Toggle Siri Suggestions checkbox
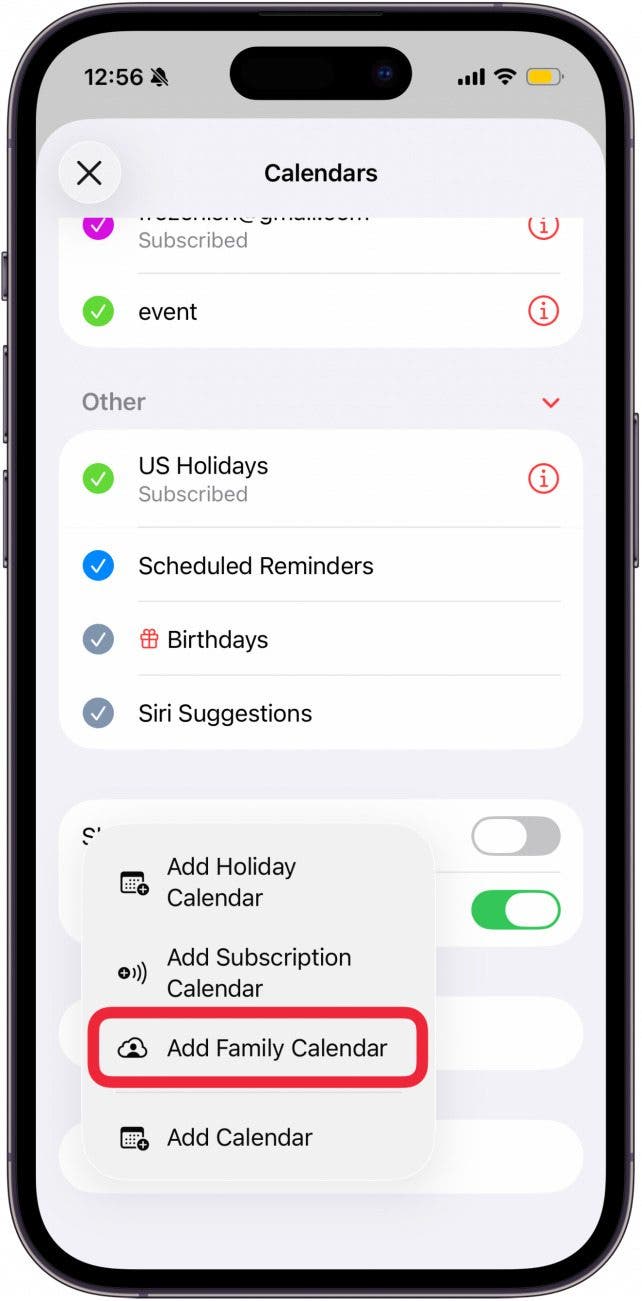Screen dimensions: 642x1301 [98, 714]
